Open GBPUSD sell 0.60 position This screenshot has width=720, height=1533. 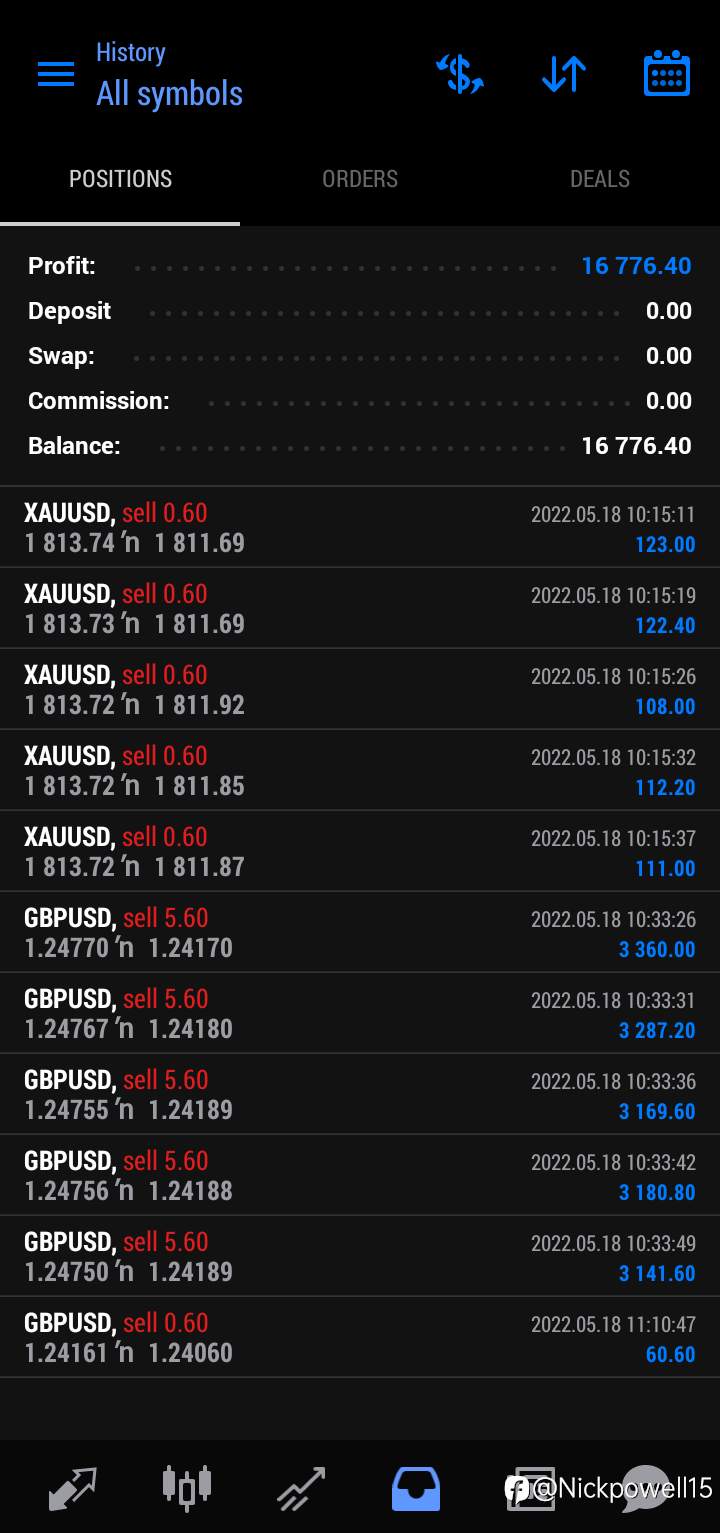[x=360, y=1338]
